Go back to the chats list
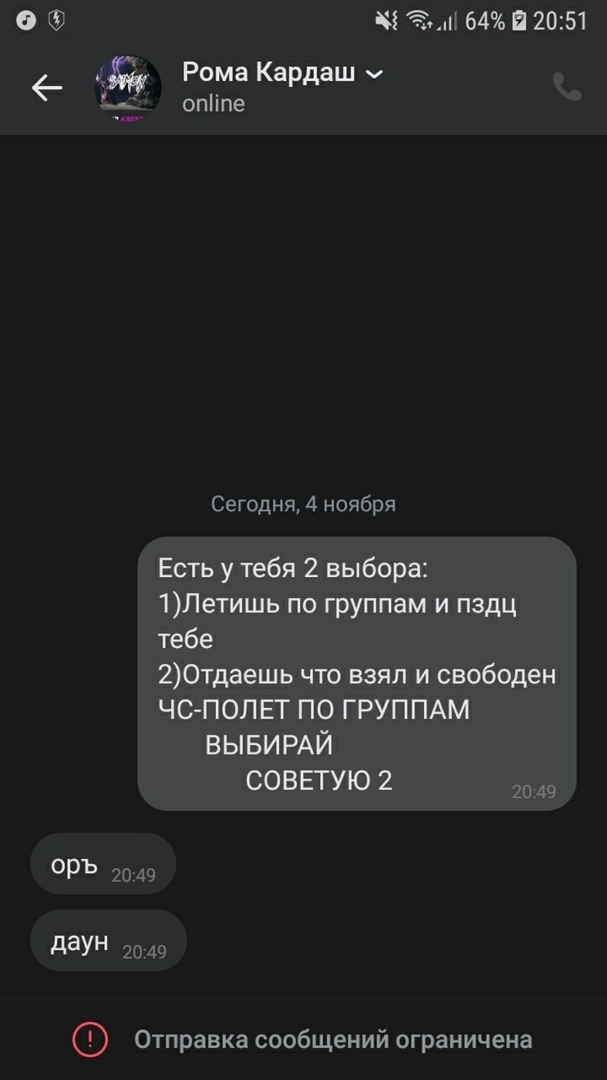This screenshot has width=607, height=1080. pyautogui.click(x=46, y=88)
